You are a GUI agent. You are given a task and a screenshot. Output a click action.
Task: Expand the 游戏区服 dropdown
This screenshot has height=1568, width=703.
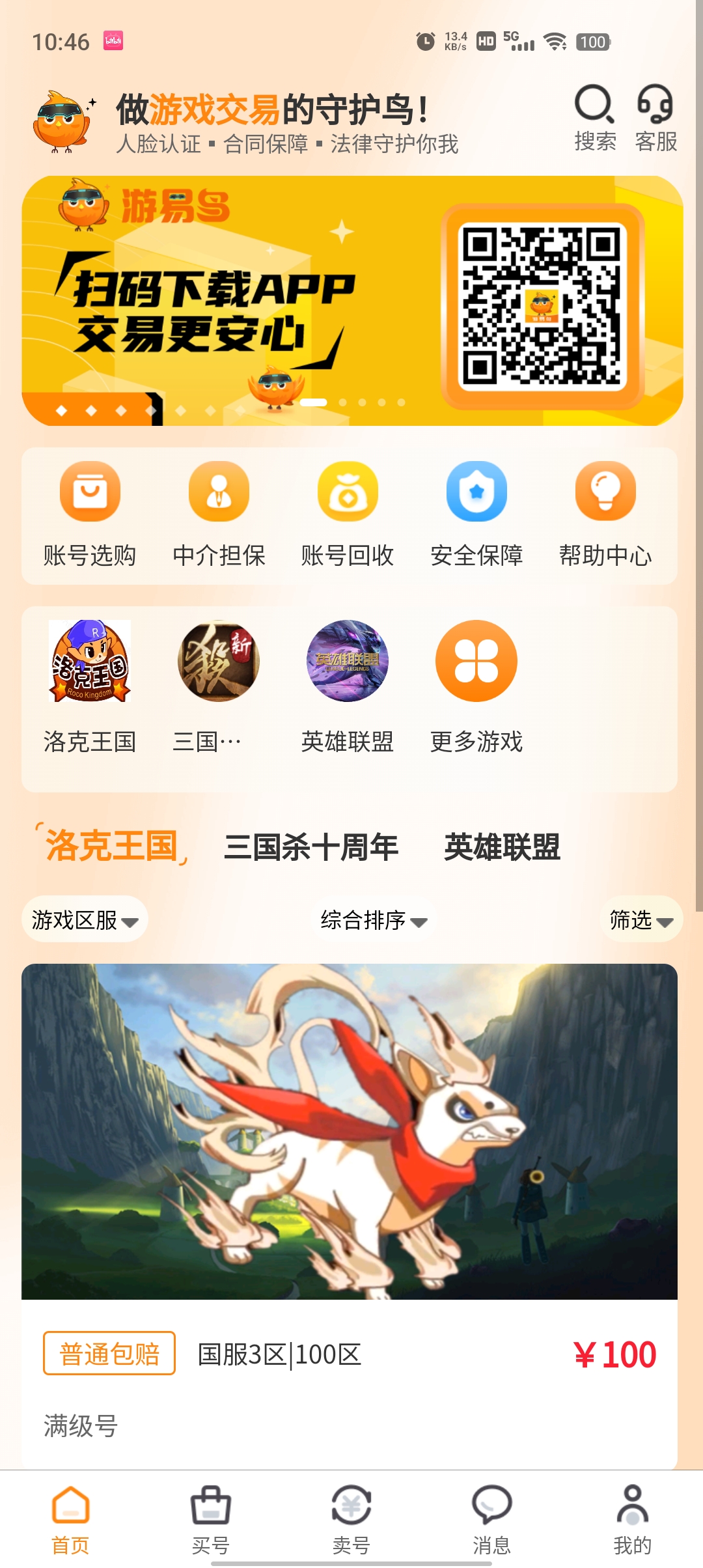point(85,920)
